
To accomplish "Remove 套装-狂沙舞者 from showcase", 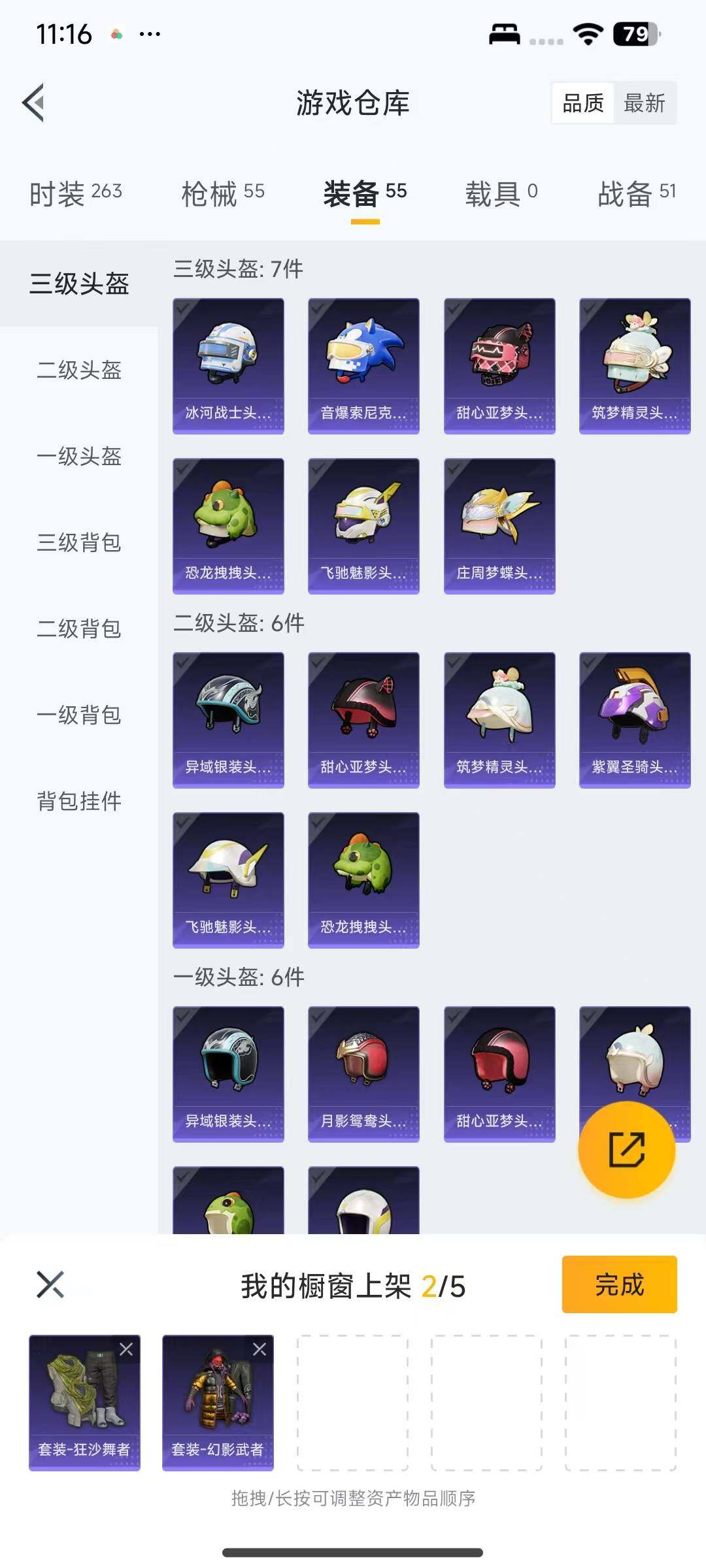I will 126,1349.
